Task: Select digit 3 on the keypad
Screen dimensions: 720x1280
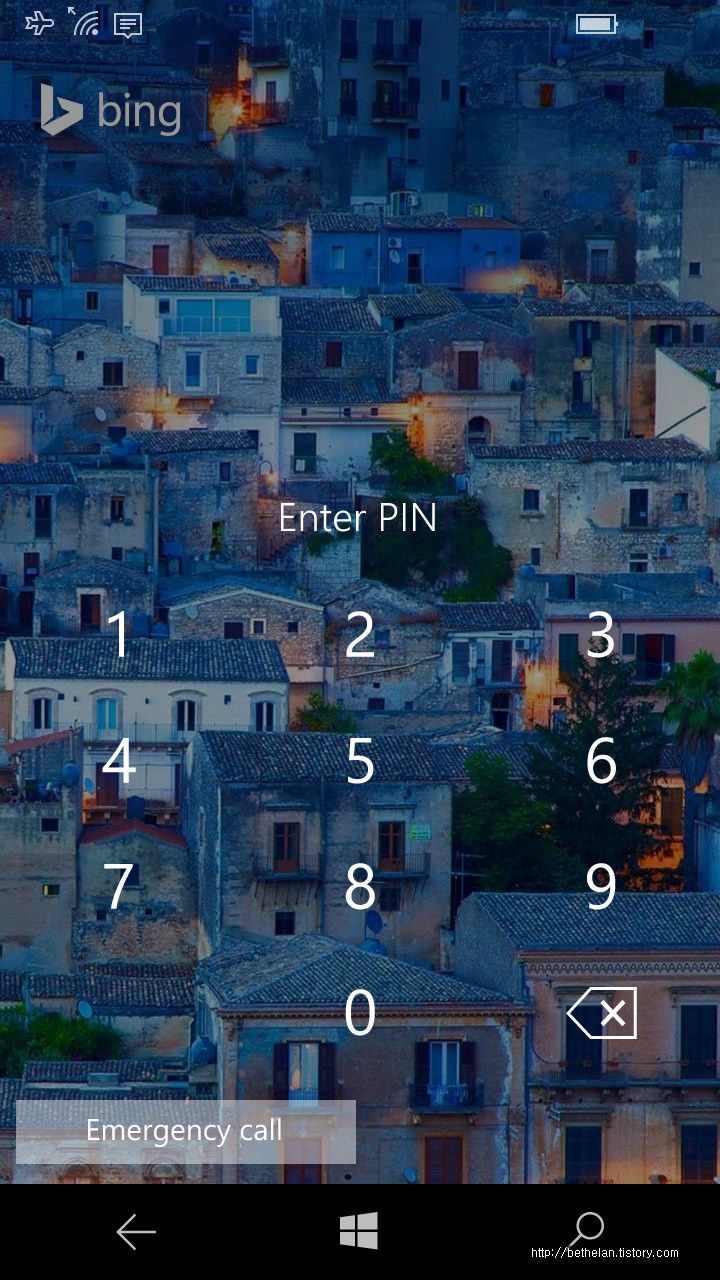Action: click(600, 634)
